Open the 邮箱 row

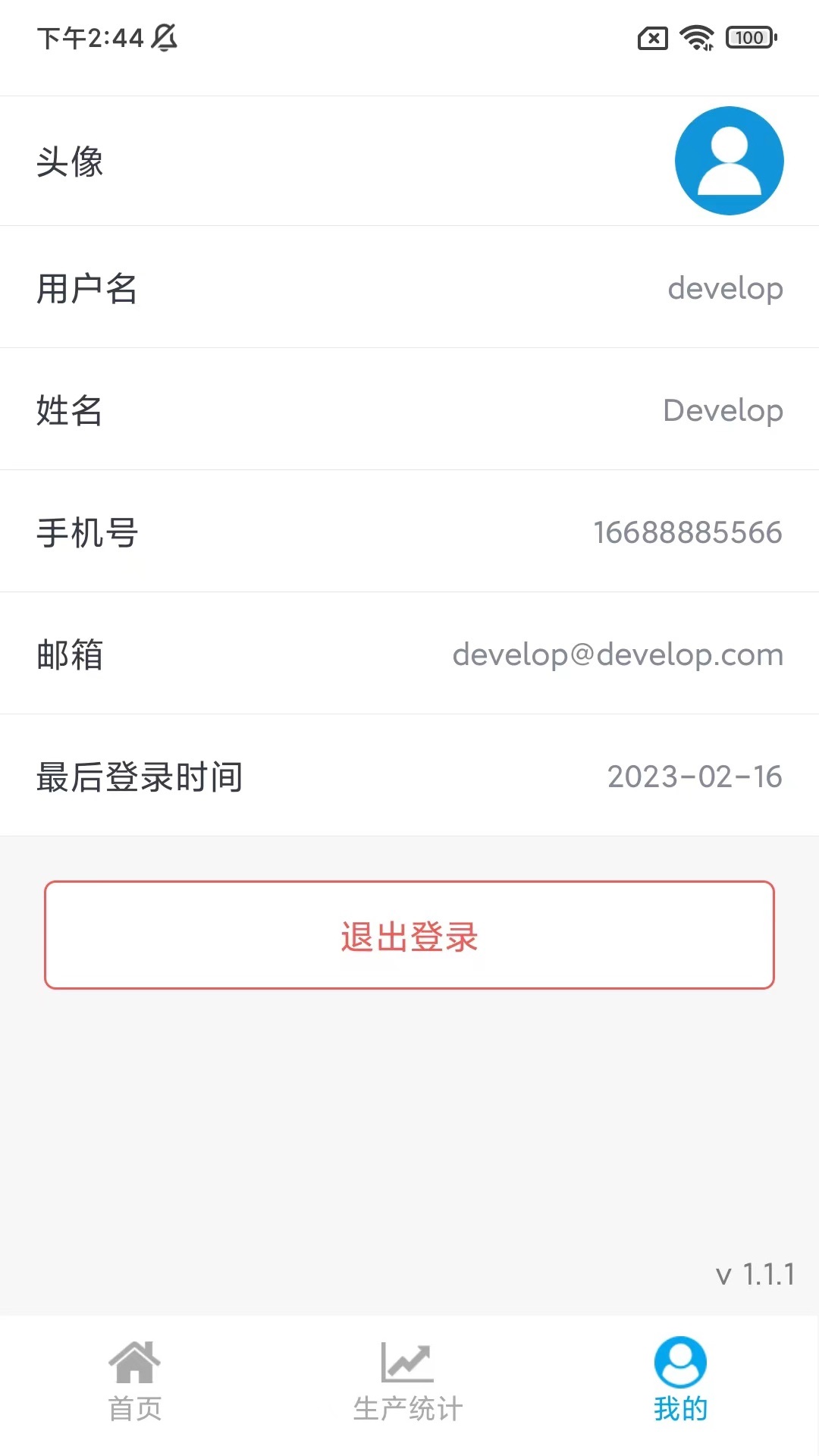pos(409,654)
